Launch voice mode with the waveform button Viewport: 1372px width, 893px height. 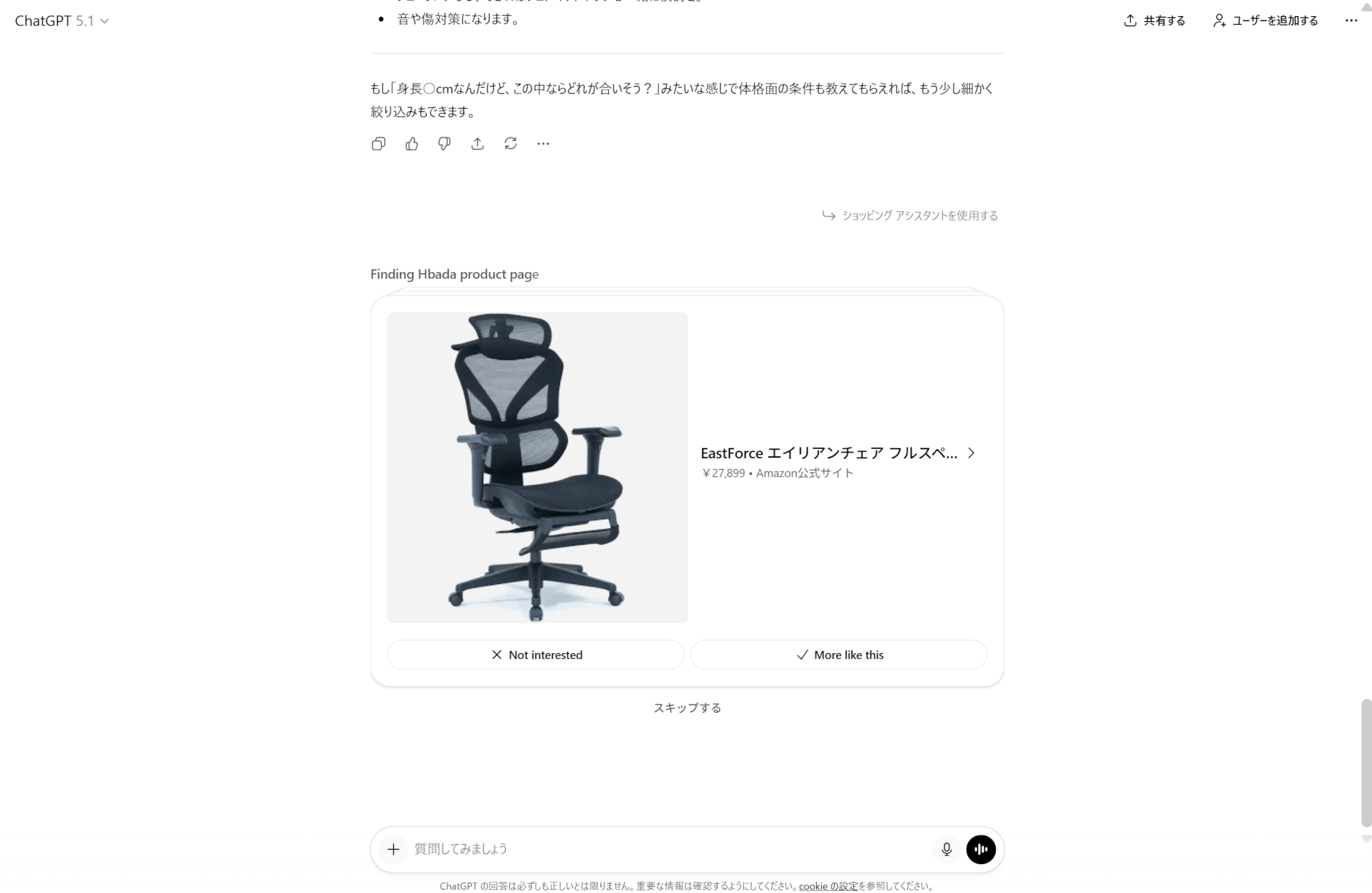coord(981,849)
